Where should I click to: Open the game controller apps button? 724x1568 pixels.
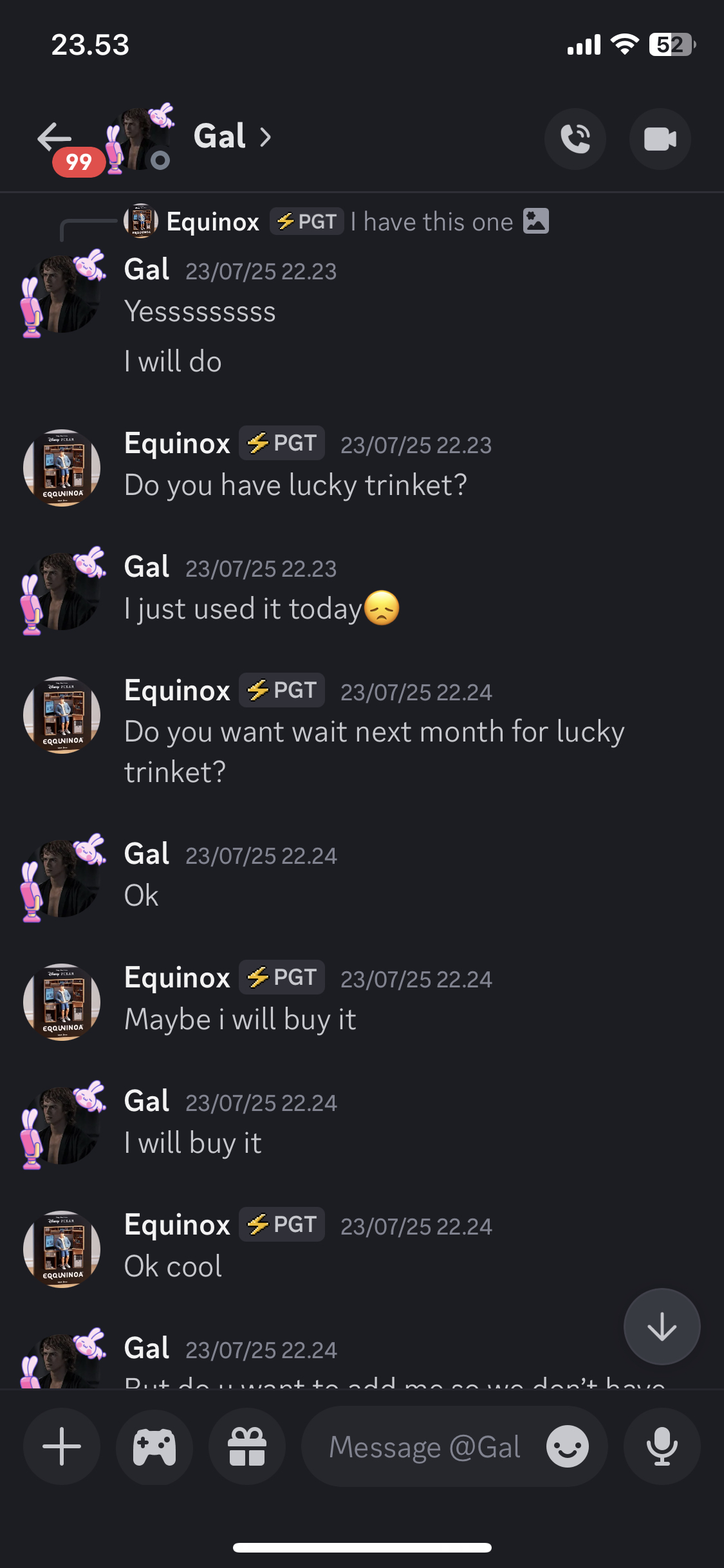pos(154,1446)
